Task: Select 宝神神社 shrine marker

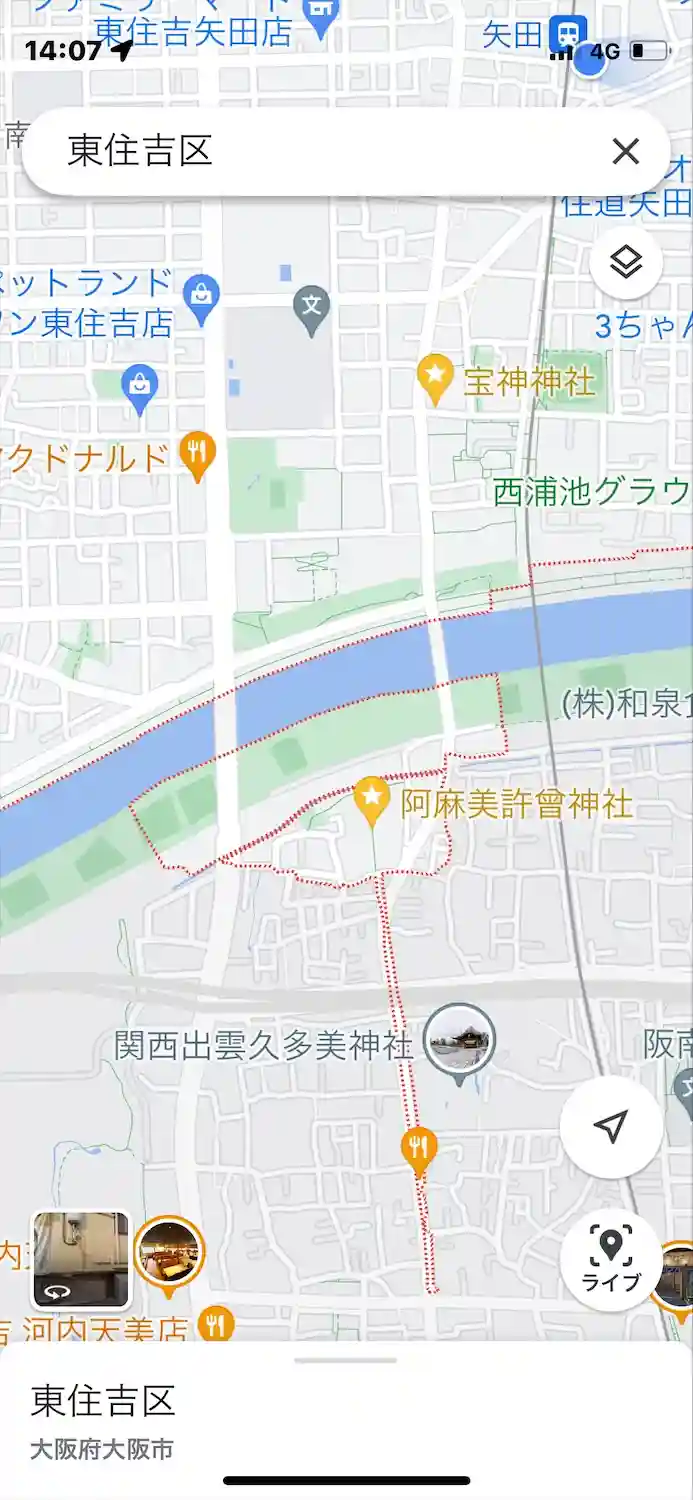Action: click(435, 377)
